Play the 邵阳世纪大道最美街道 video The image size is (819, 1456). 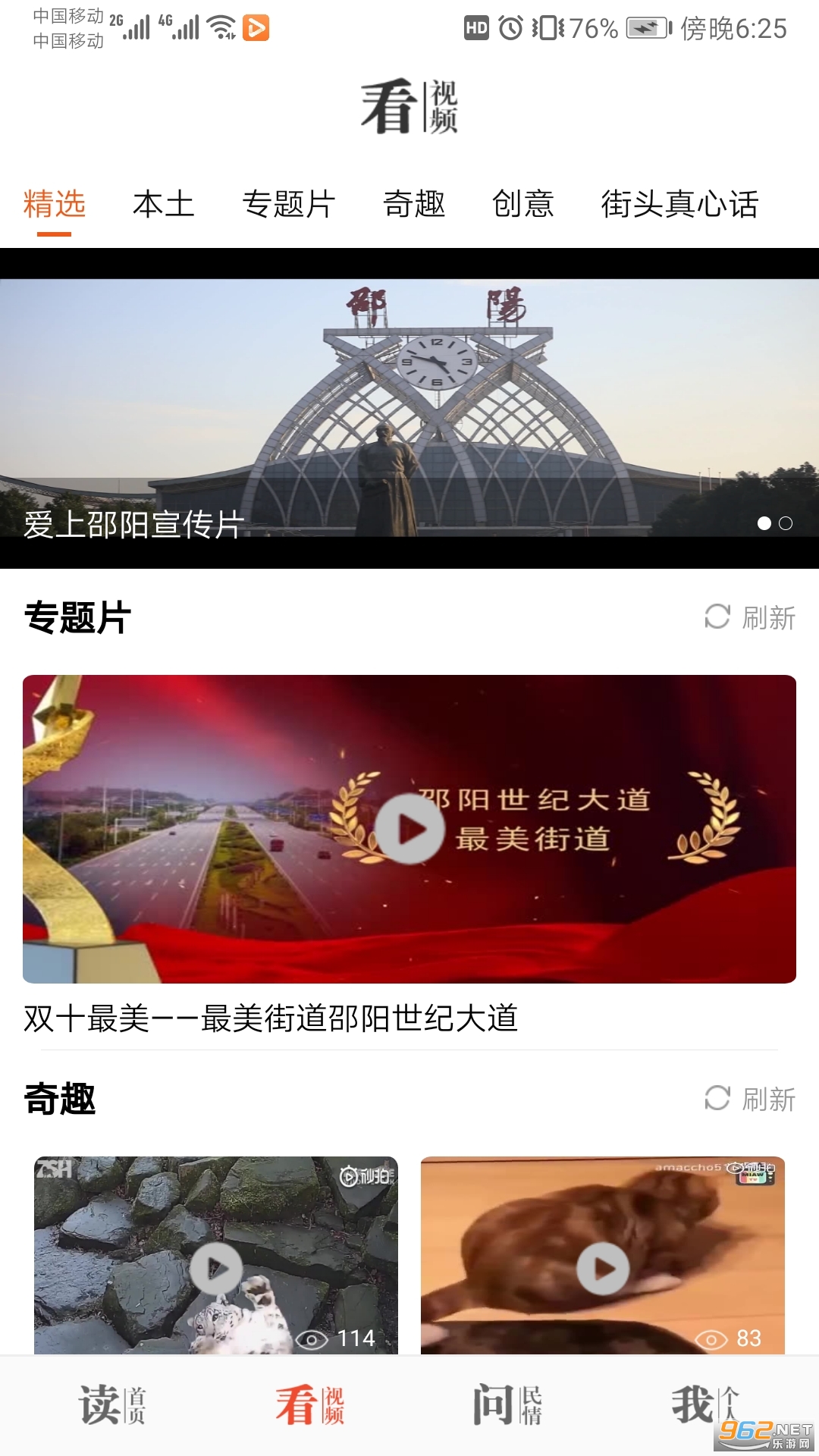409,829
